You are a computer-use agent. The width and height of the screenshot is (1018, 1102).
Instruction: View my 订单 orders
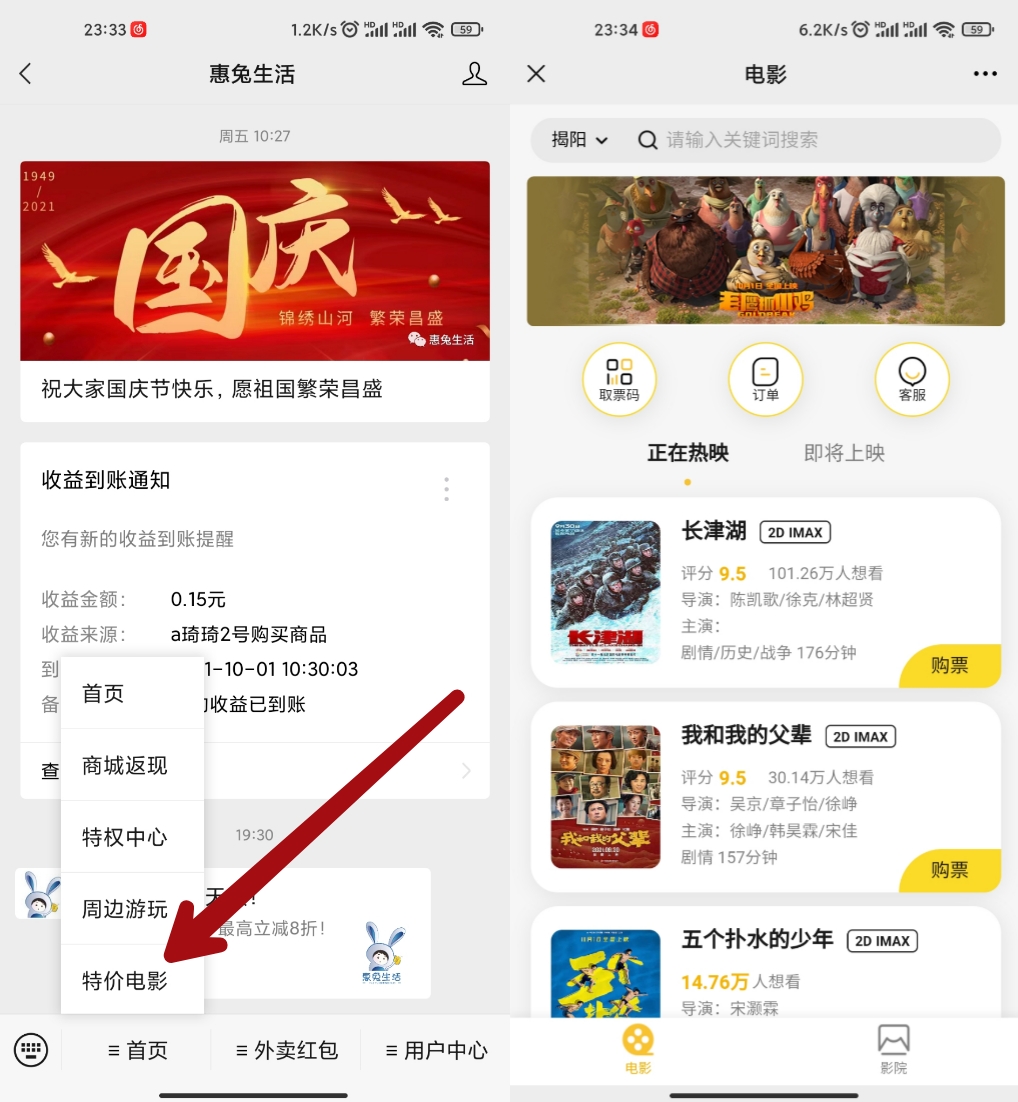765,380
